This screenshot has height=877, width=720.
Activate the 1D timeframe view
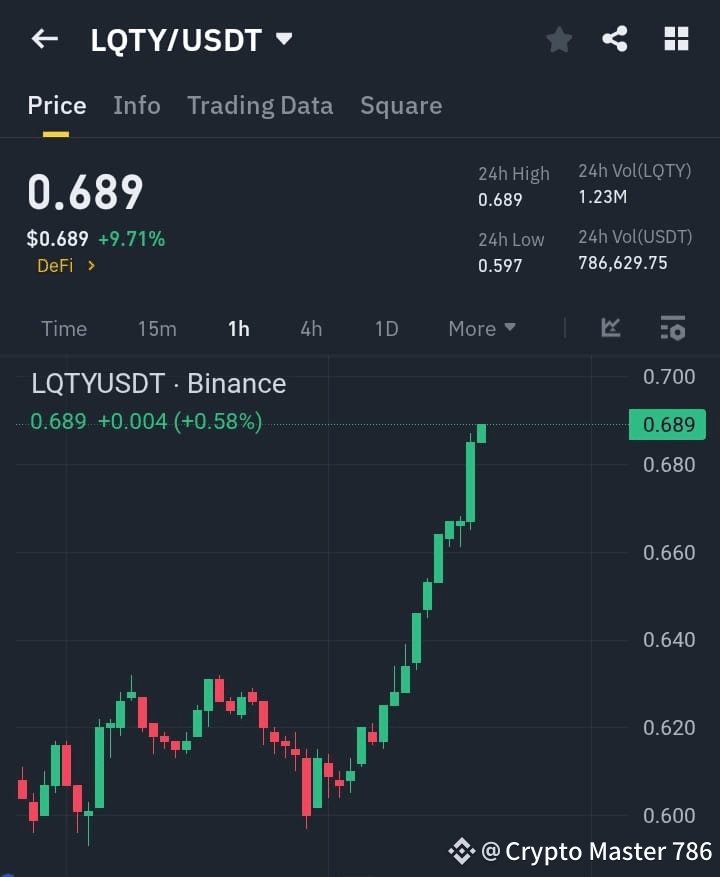click(x=386, y=328)
